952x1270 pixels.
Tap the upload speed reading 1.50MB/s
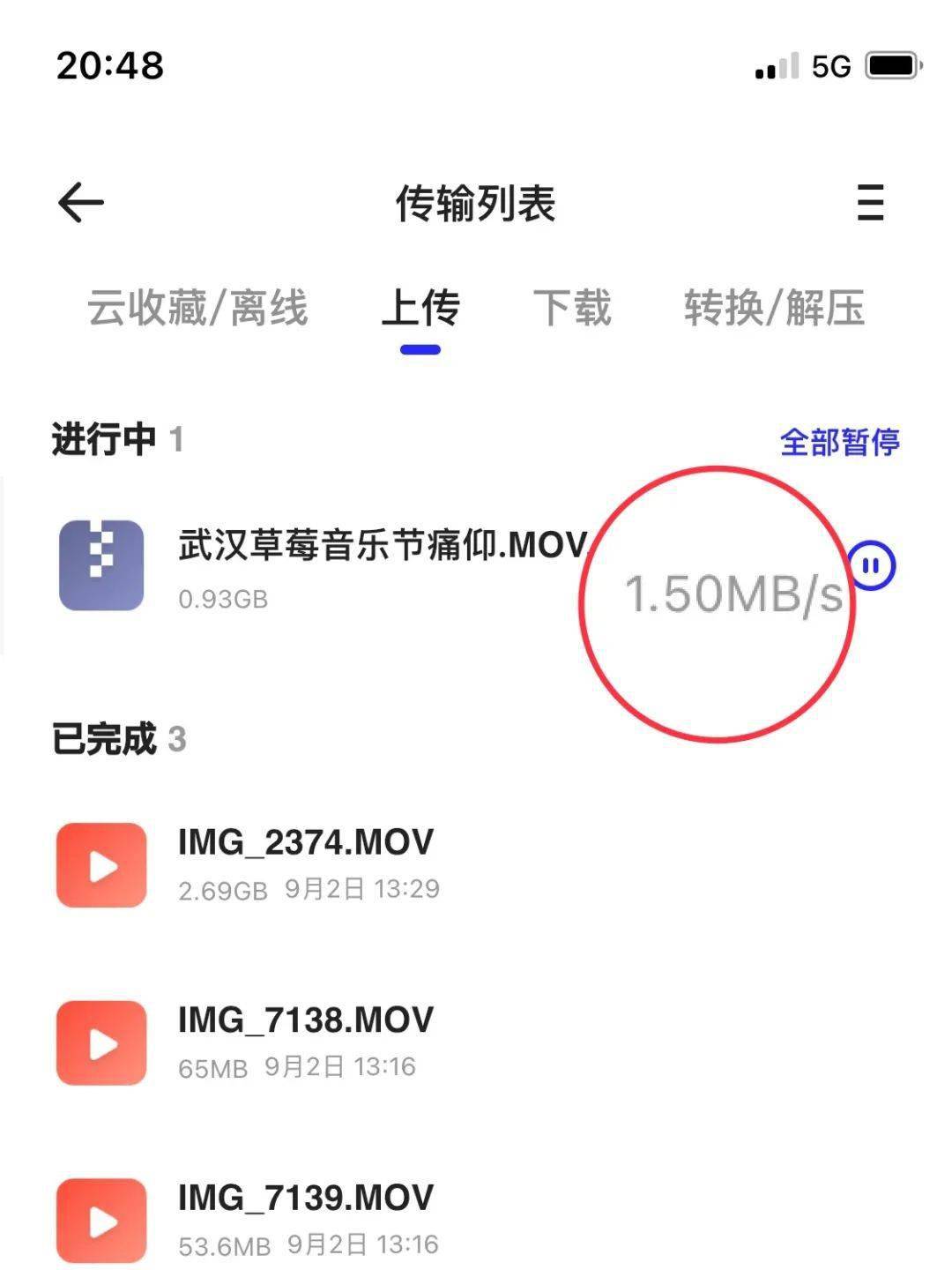(x=733, y=596)
